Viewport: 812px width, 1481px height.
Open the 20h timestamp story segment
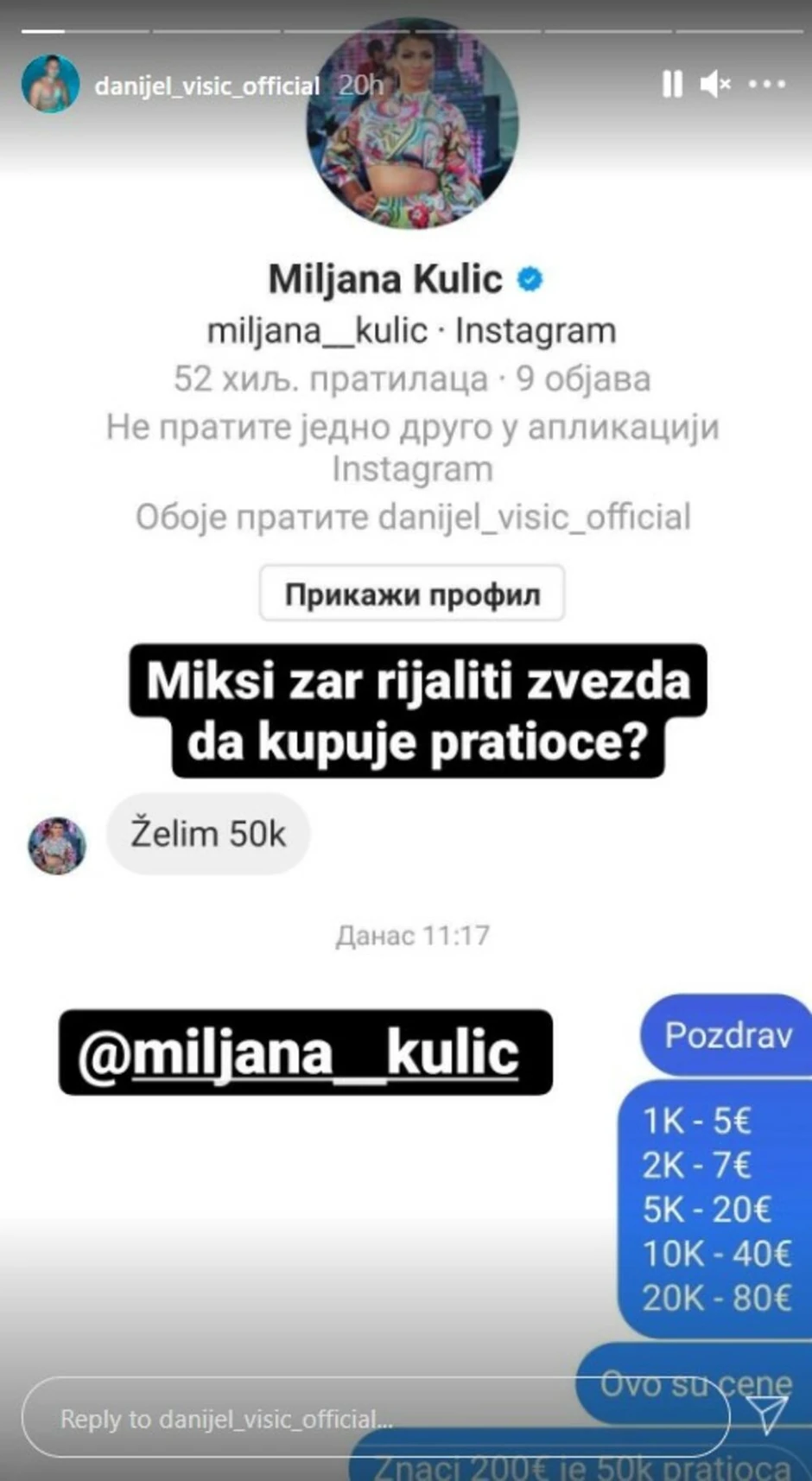[x=363, y=84]
